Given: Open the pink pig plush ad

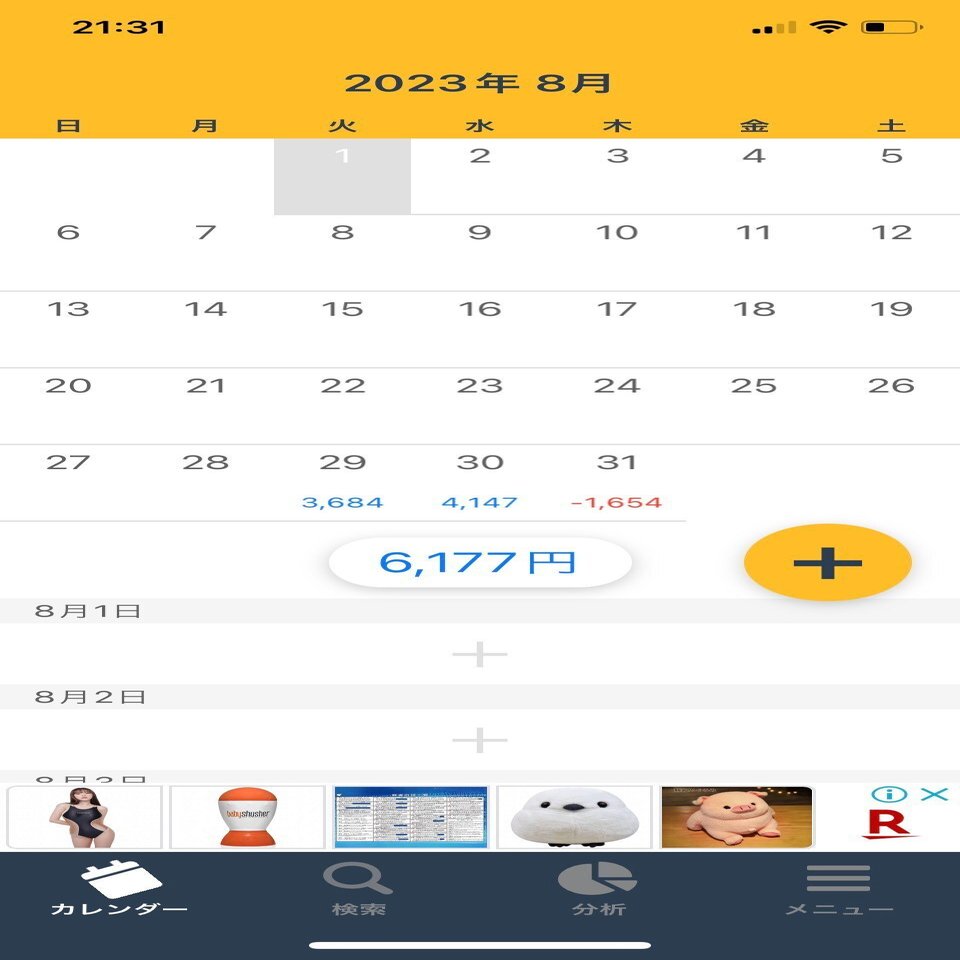Looking at the screenshot, I should tap(737, 817).
